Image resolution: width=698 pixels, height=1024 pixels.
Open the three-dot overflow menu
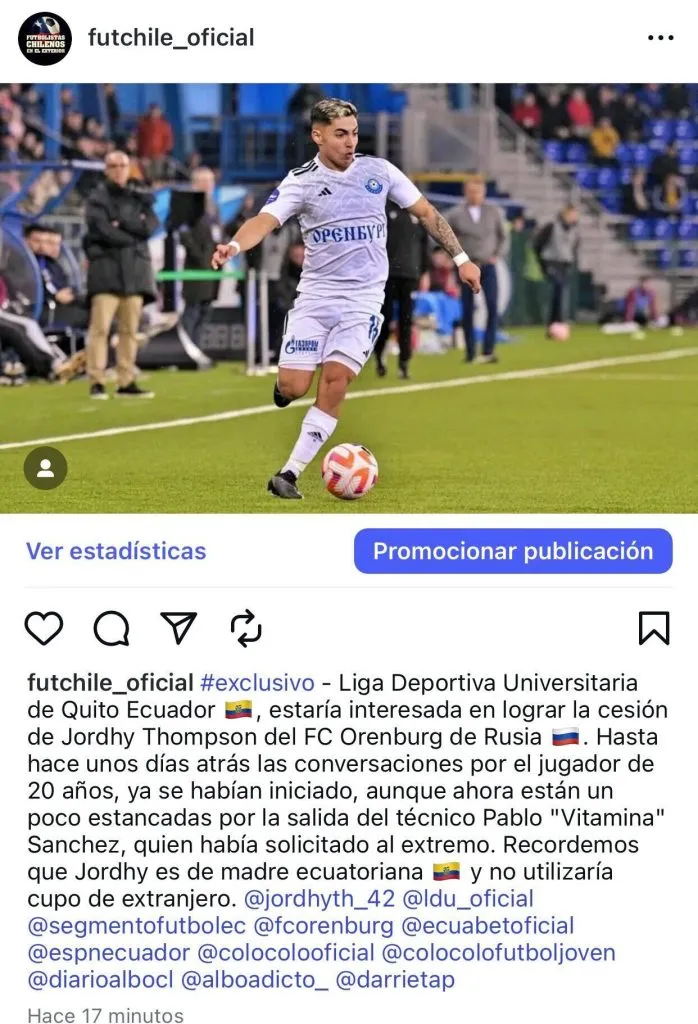tap(661, 38)
